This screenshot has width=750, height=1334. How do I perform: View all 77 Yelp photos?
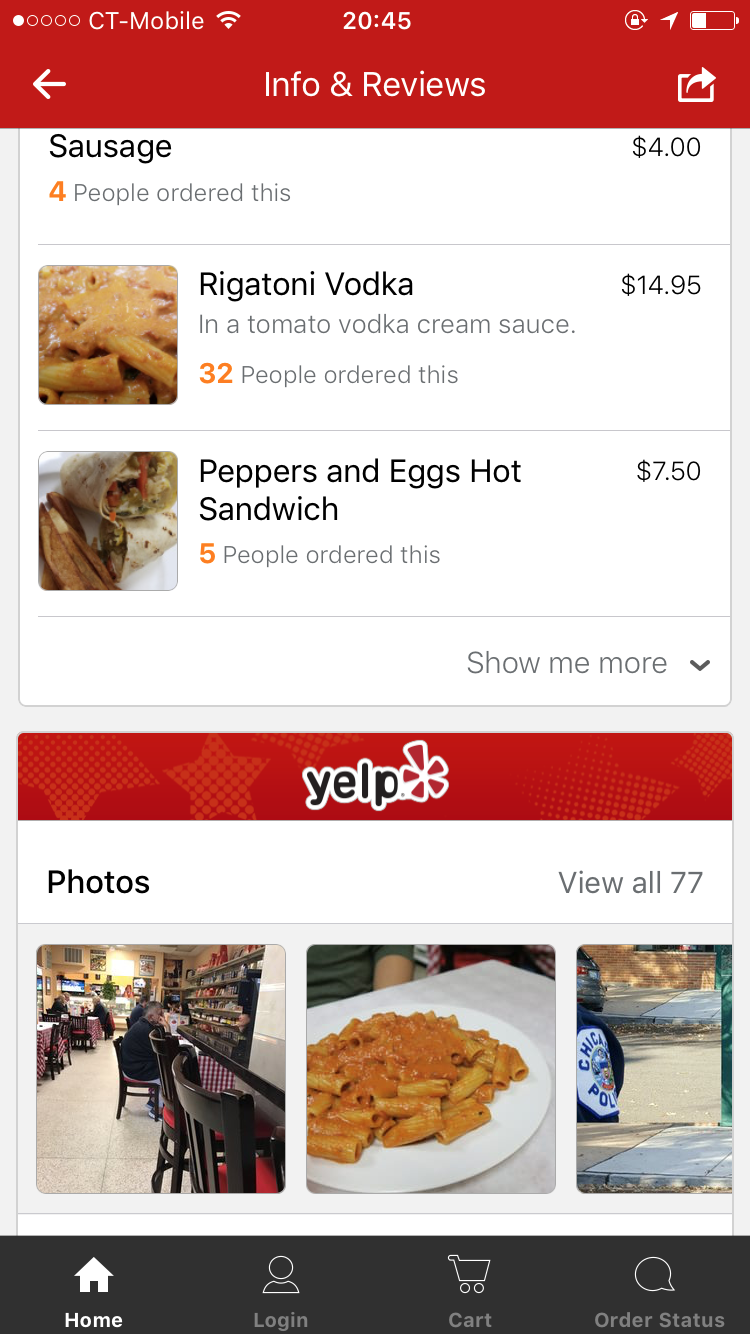[x=630, y=883]
